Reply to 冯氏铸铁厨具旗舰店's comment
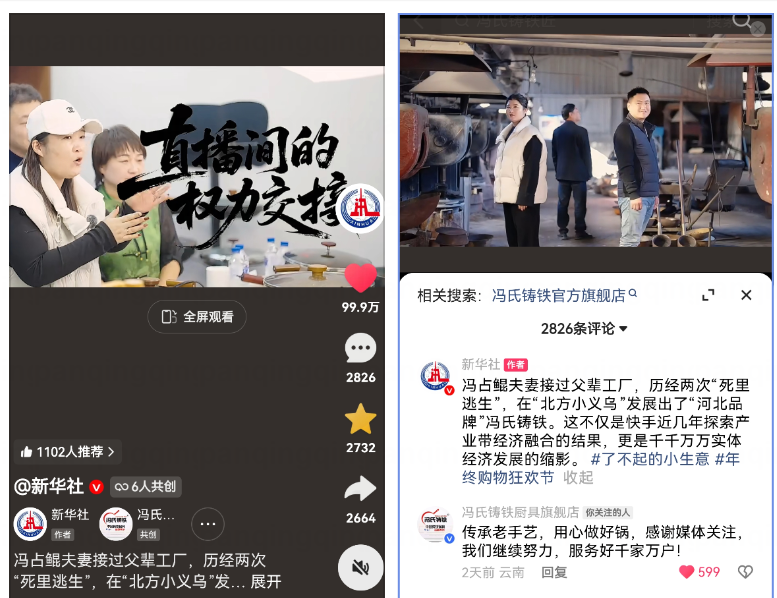The image size is (777, 598). point(554,572)
